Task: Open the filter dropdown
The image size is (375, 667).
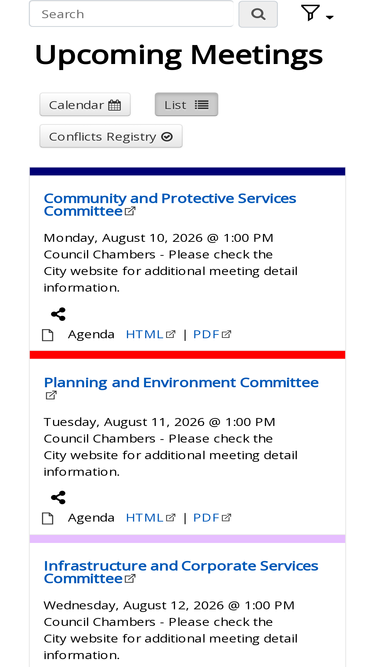Action: (317, 14)
